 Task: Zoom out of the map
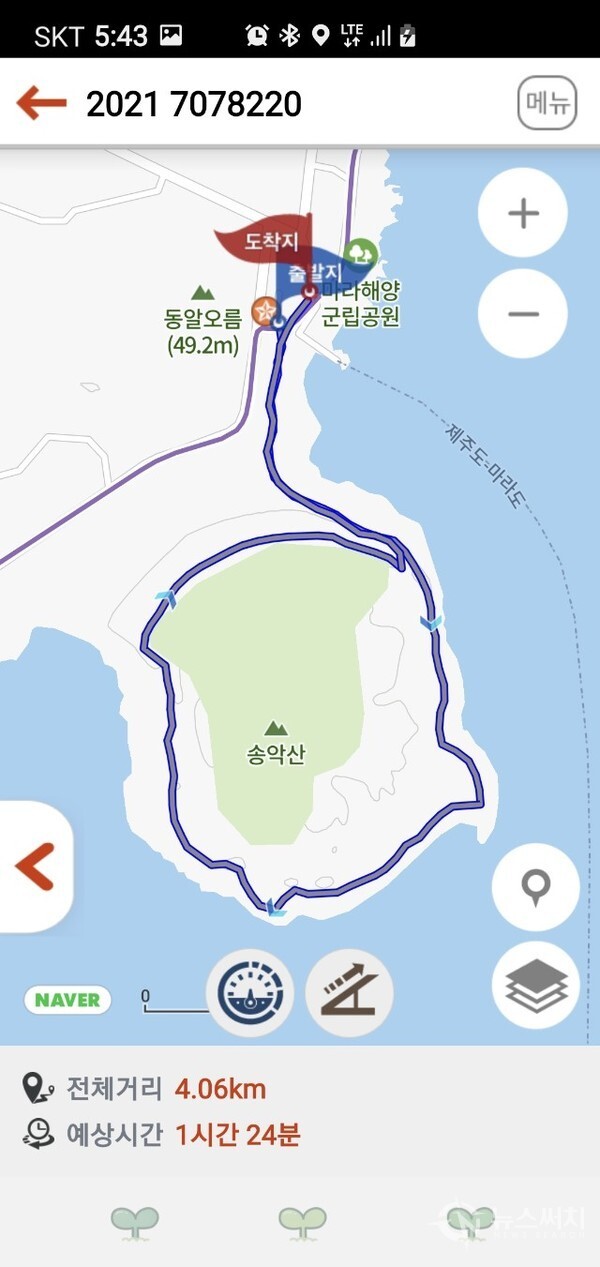[x=523, y=314]
